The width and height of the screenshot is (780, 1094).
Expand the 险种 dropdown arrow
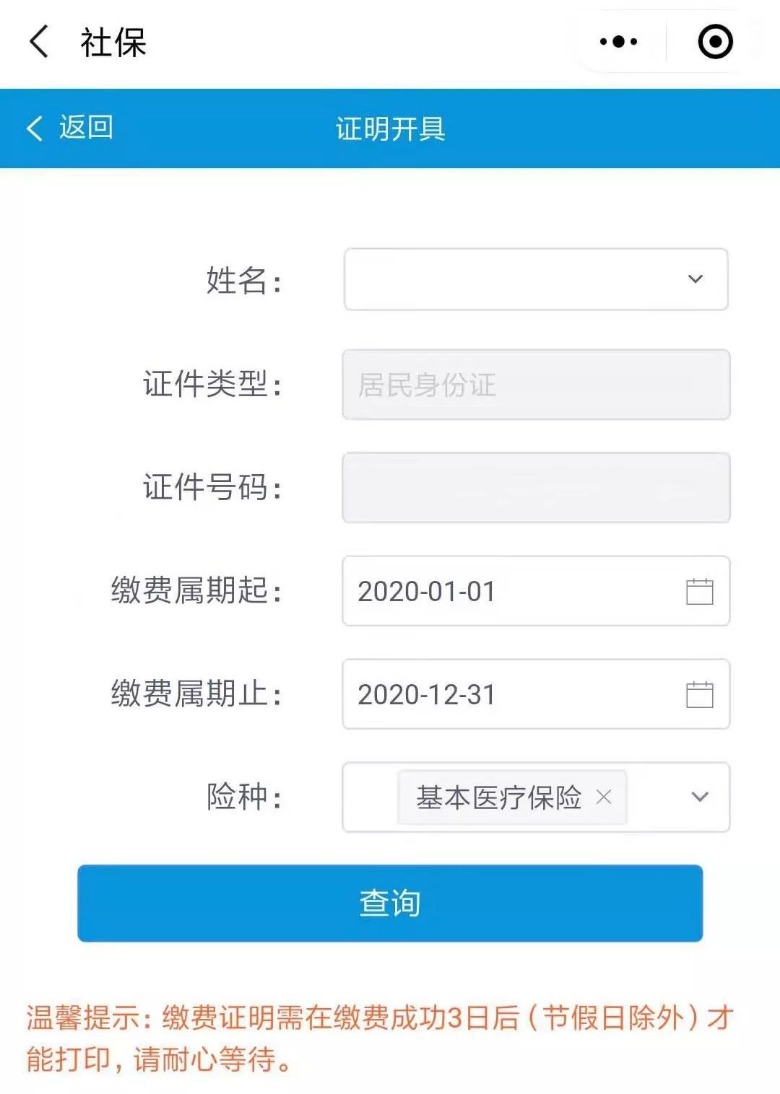point(699,797)
